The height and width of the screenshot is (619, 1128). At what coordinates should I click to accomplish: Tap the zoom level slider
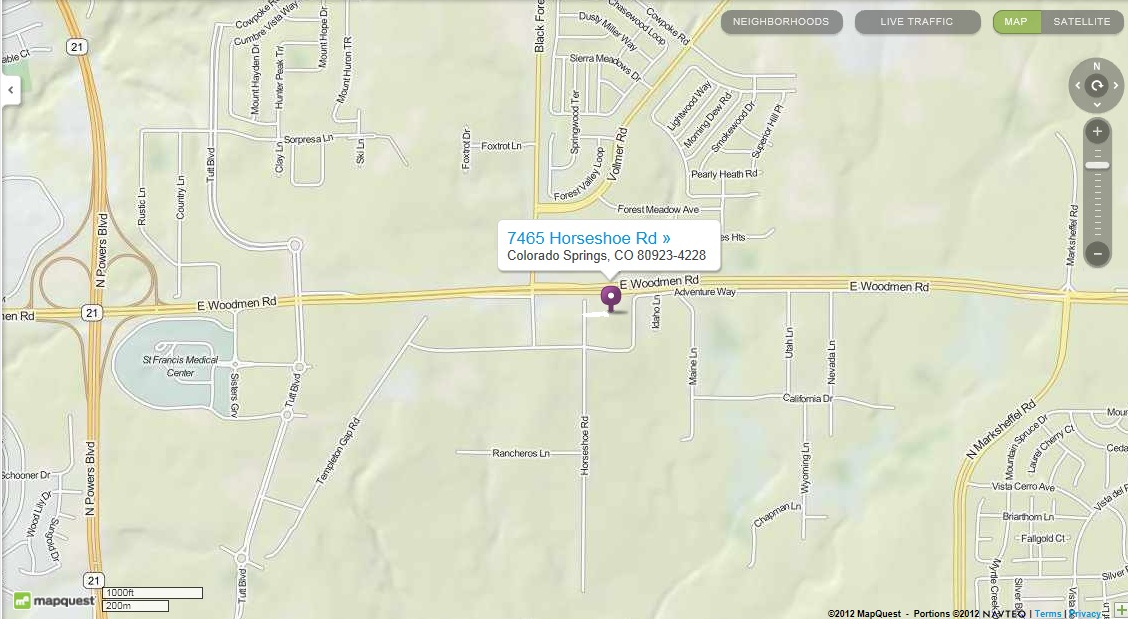(x=1097, y=165)
